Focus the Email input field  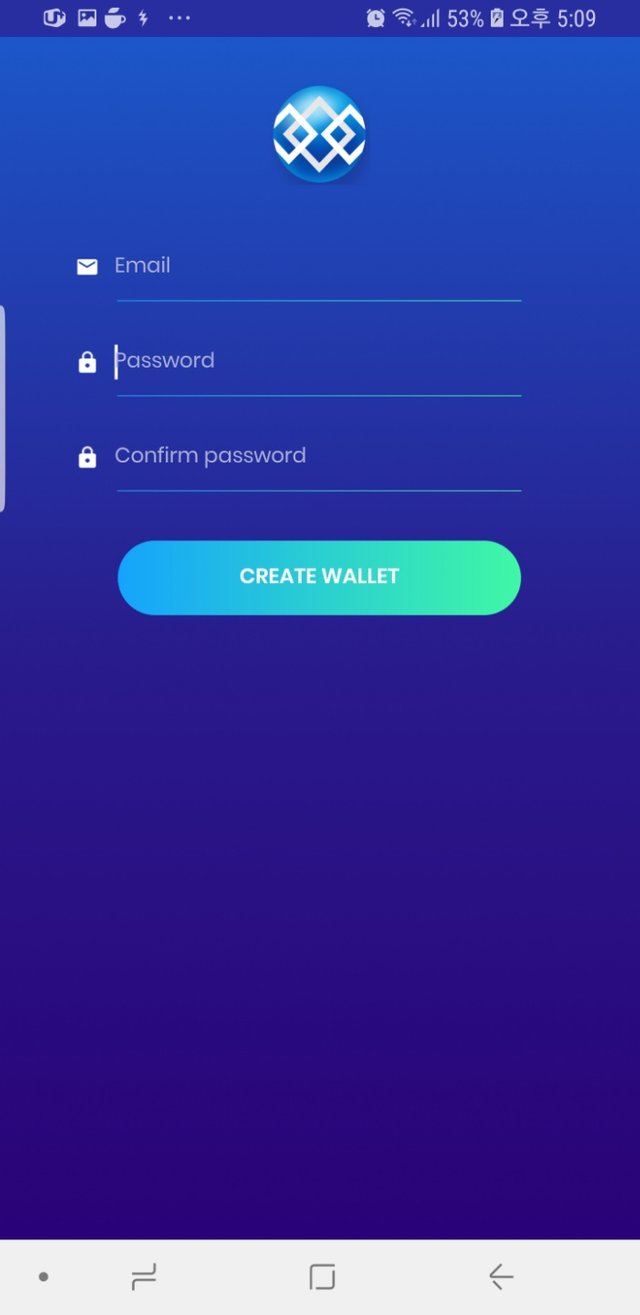[318, 267]
